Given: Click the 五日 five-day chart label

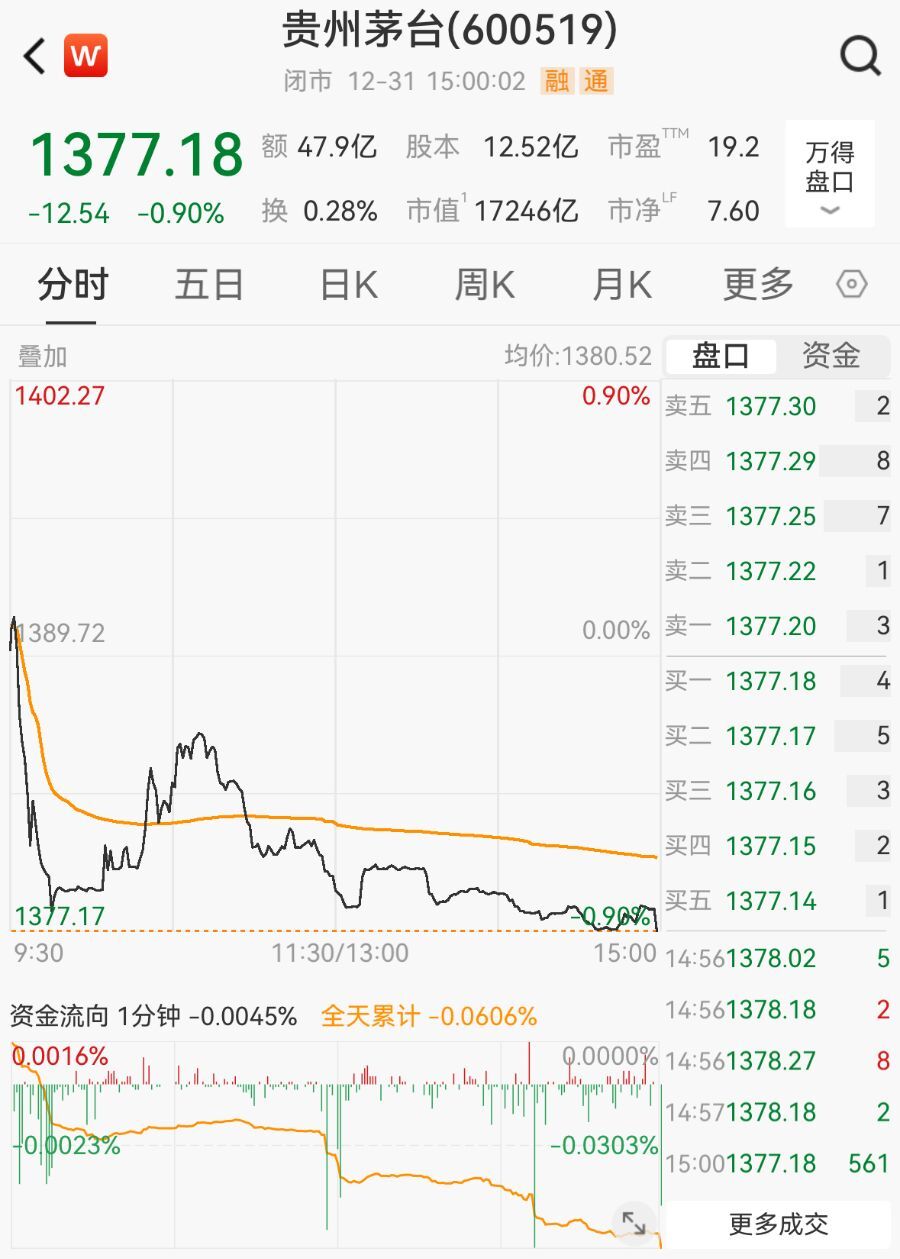Looking at the screenshot, I should click(x=209, y=284).
